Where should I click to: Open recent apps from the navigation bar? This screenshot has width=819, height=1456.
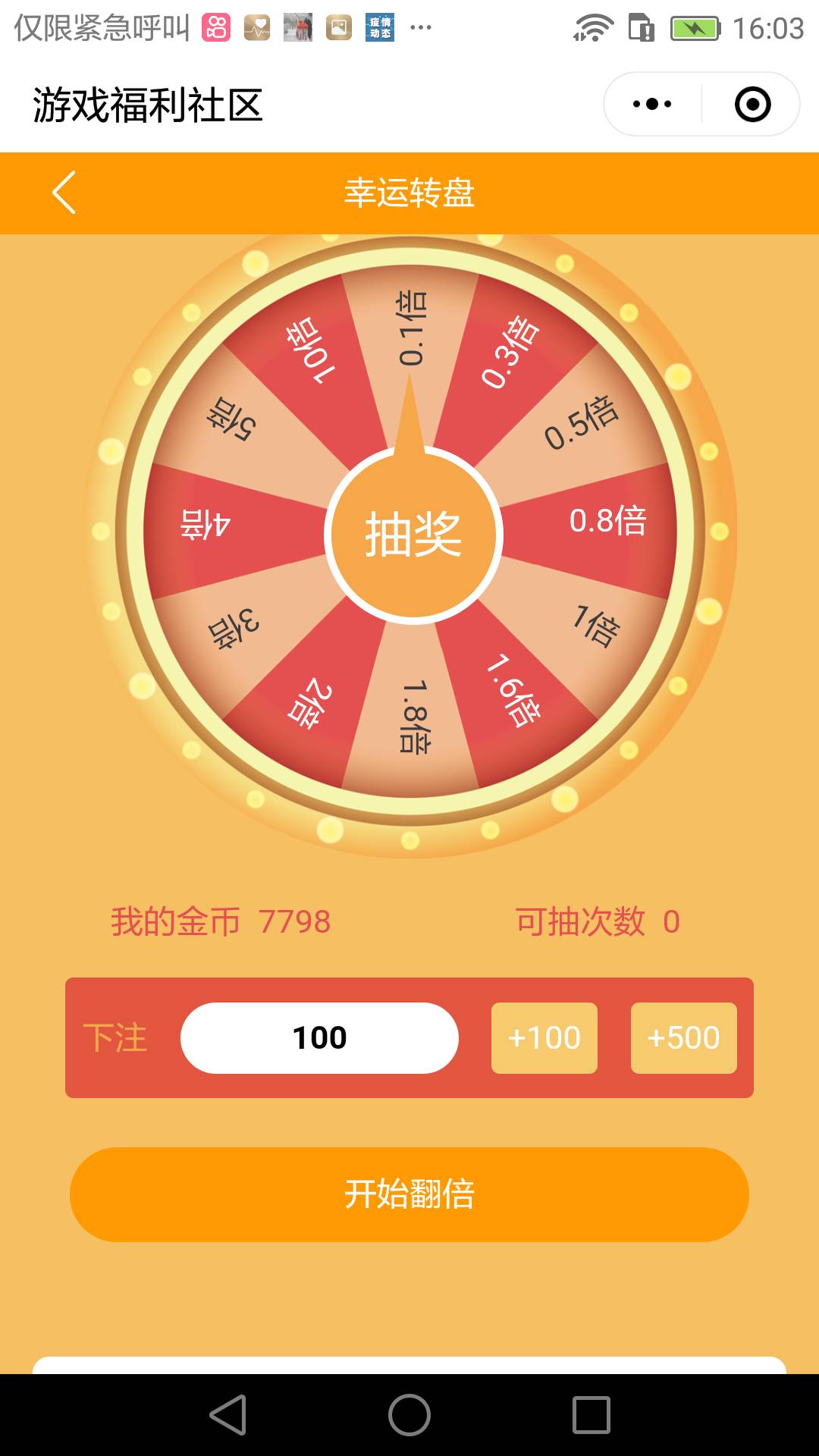tap(591, 1415)
